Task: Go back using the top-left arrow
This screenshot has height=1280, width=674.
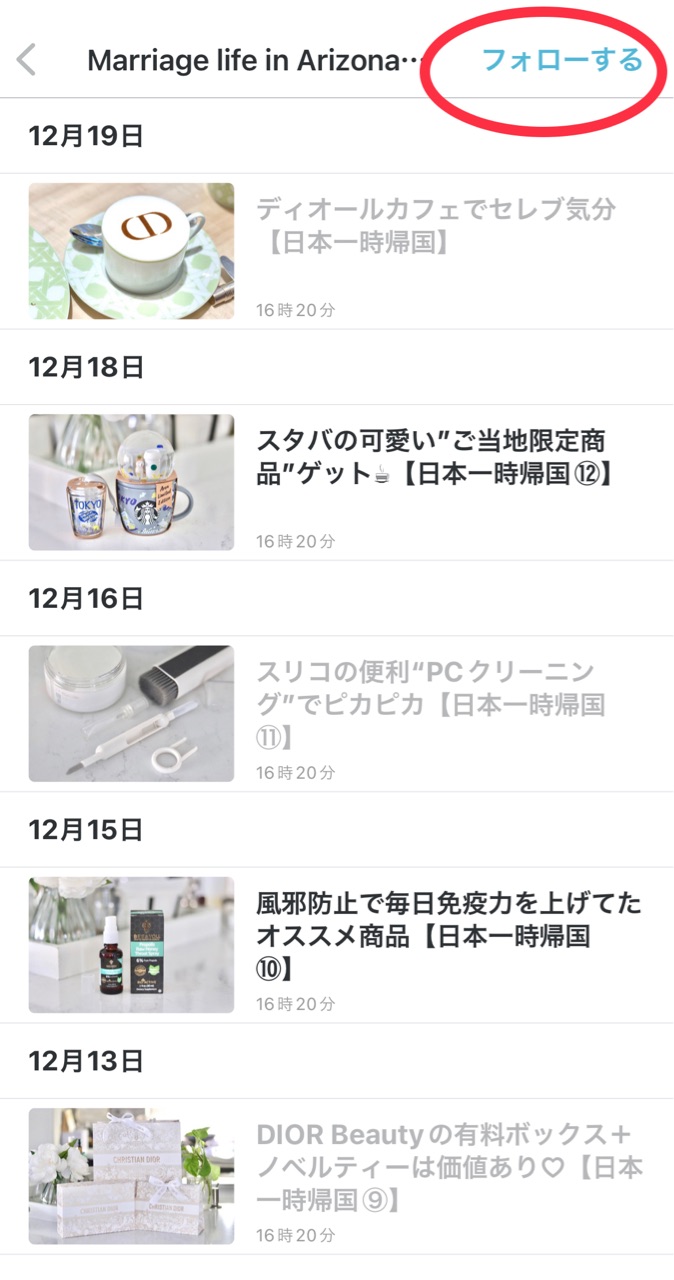Action: [27, 60]
